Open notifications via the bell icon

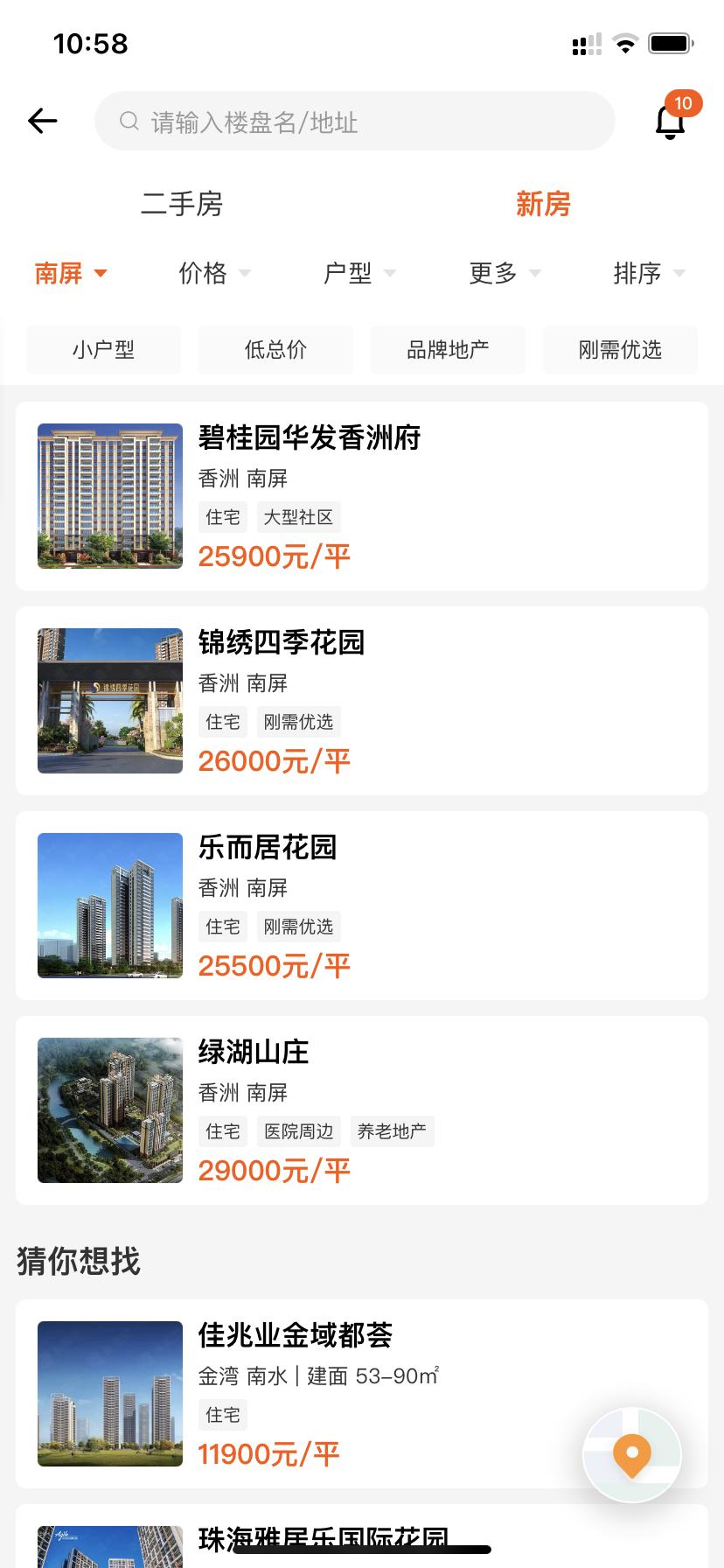coord(668,122)
